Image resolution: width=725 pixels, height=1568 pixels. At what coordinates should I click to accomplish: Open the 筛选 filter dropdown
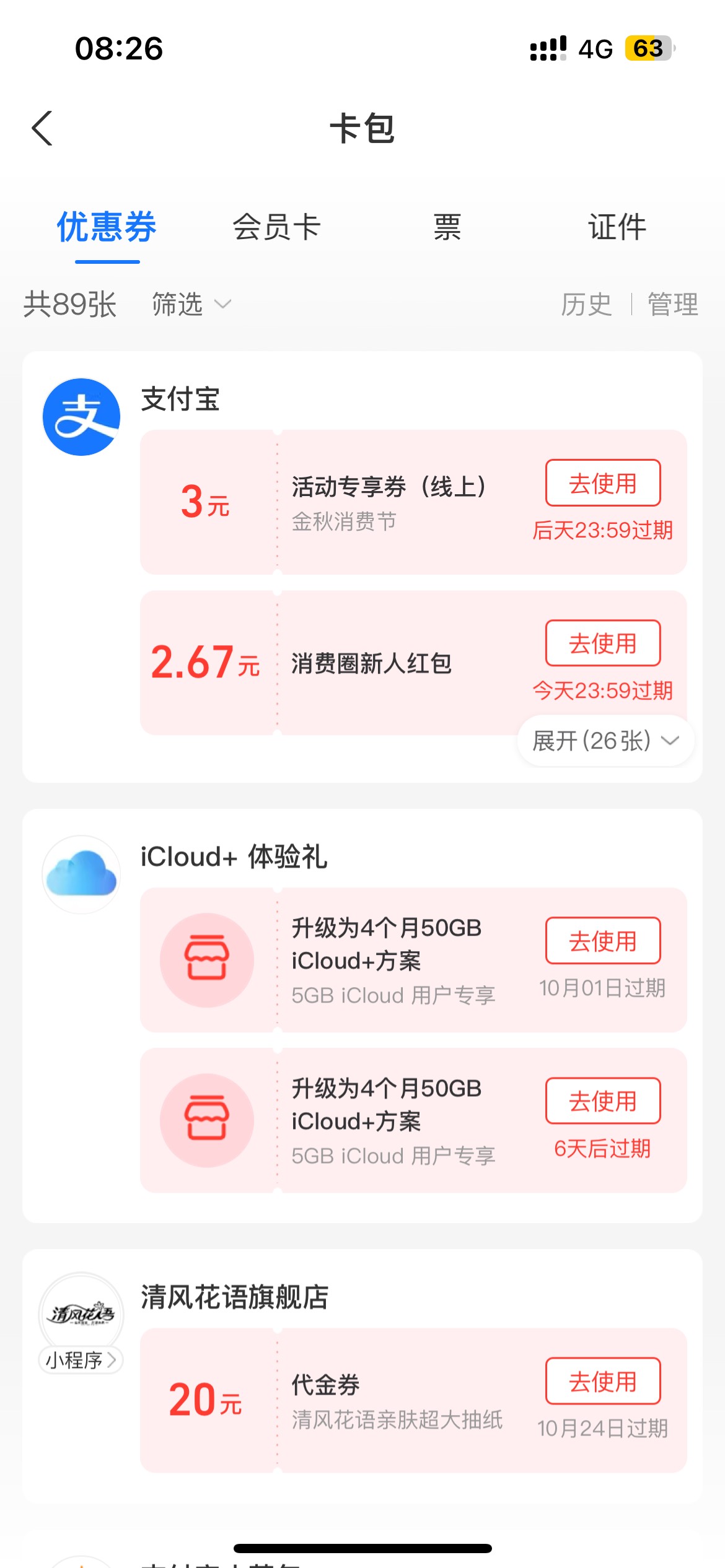[x=191, y=304]
